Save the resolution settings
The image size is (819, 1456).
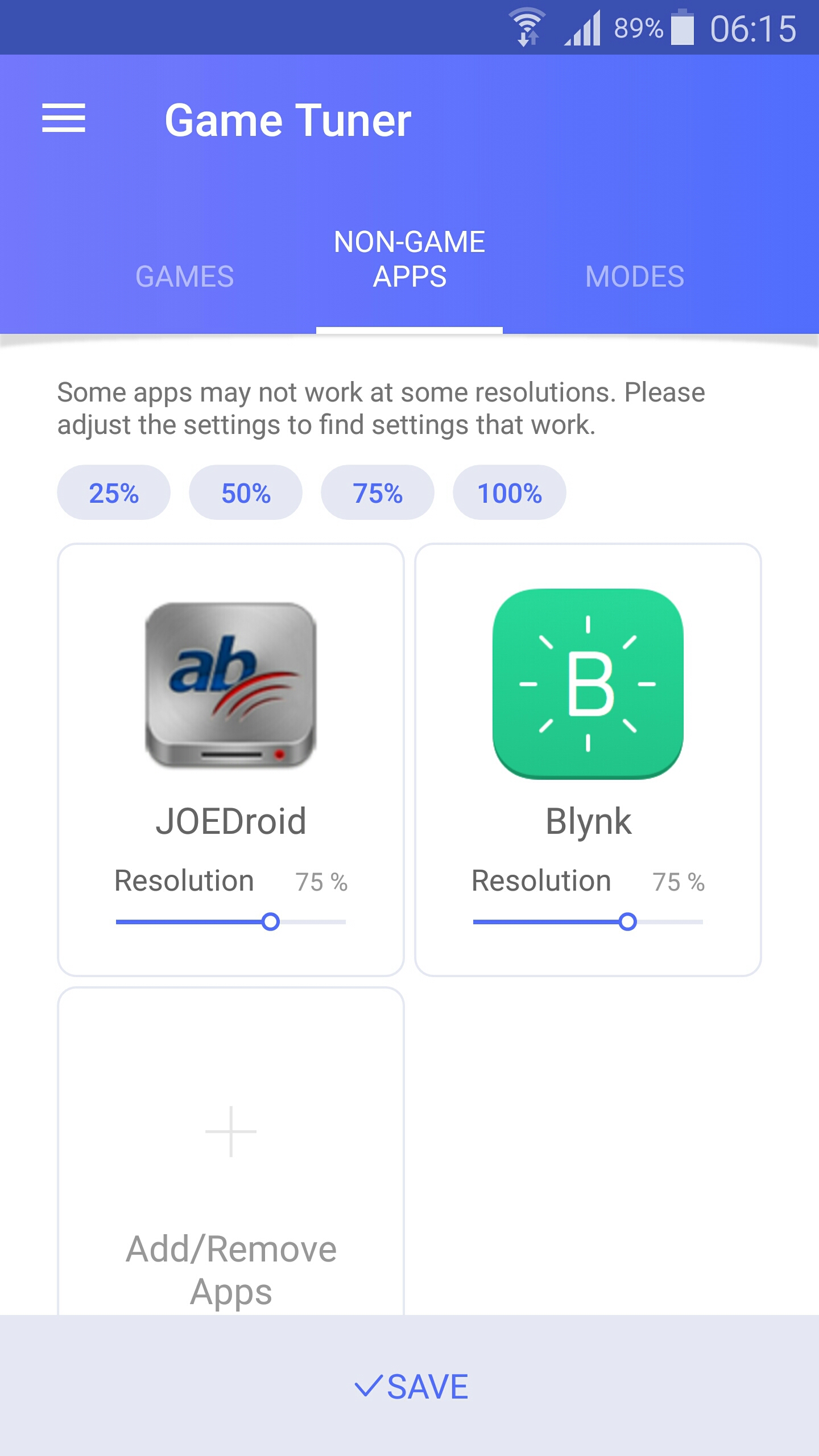pos(409,1387)
